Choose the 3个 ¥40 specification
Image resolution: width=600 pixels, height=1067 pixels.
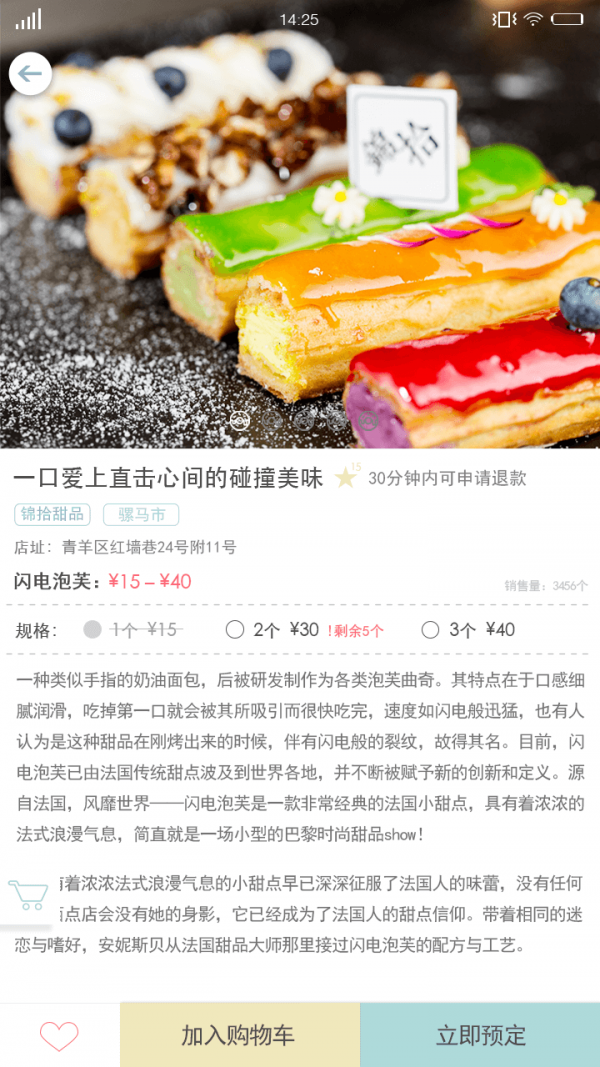tap(431, 630)
